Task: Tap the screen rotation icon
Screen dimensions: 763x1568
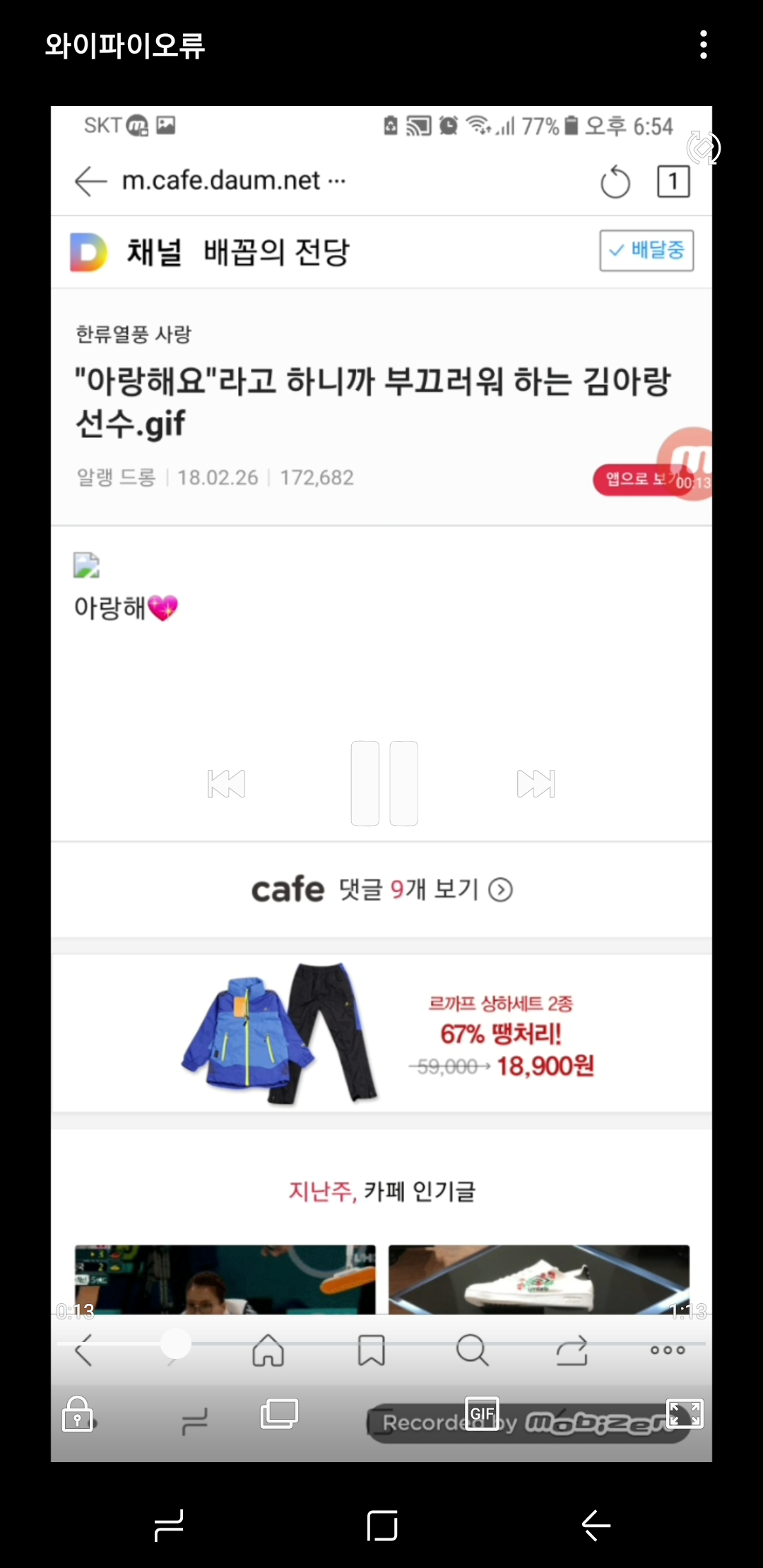Action: pos(703,148)
